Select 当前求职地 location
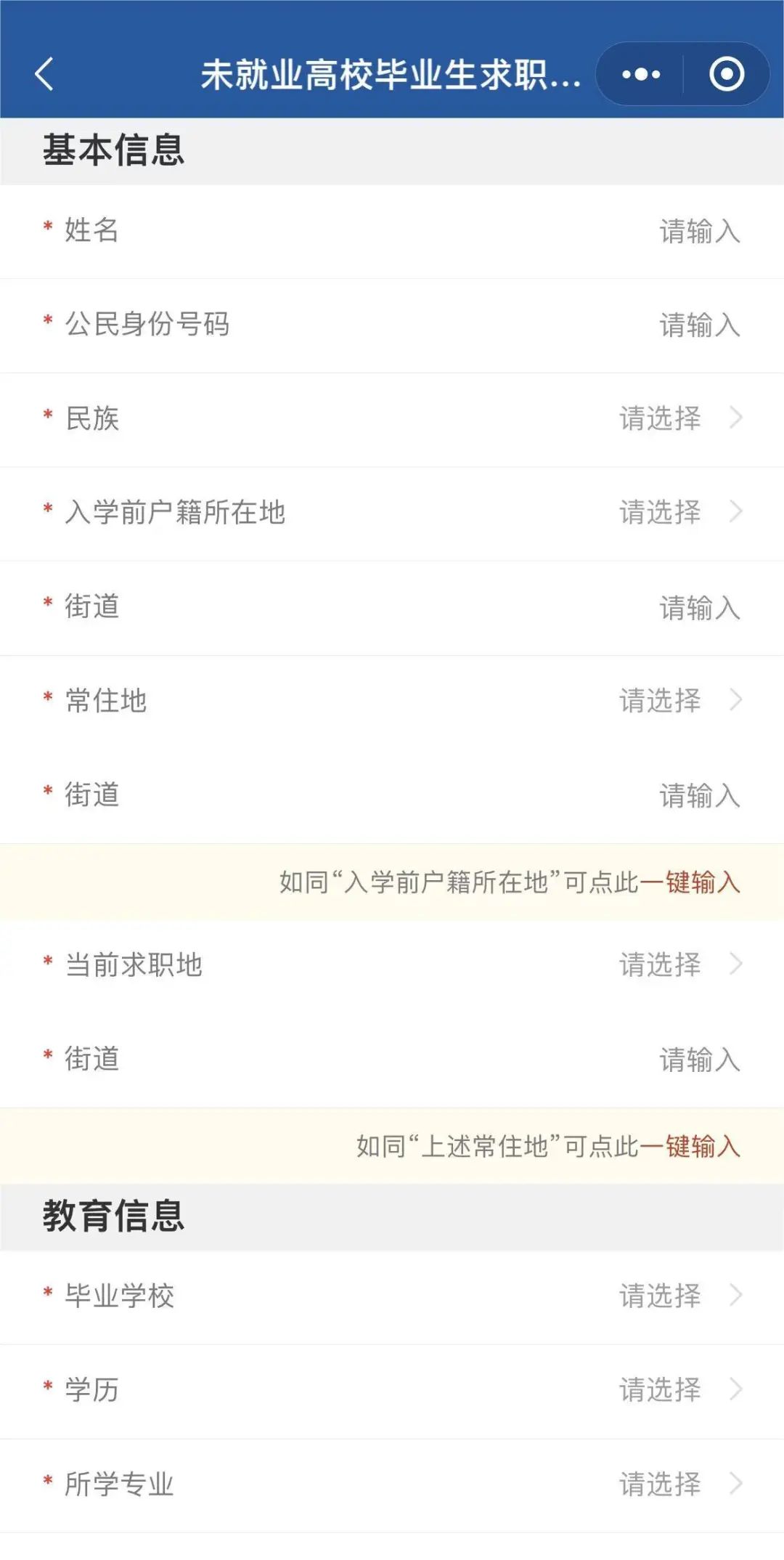This screenshot has width=784, height=1560. coord(392,965)
